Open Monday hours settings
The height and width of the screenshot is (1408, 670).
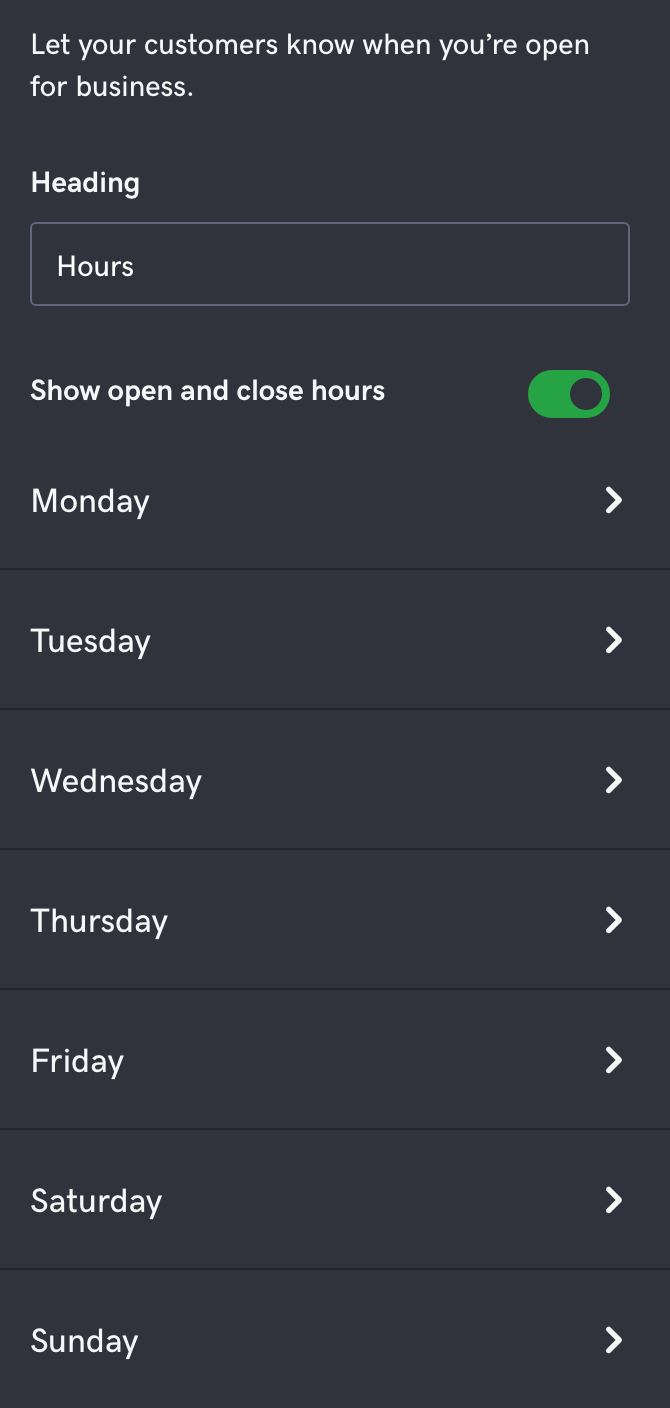334,500
